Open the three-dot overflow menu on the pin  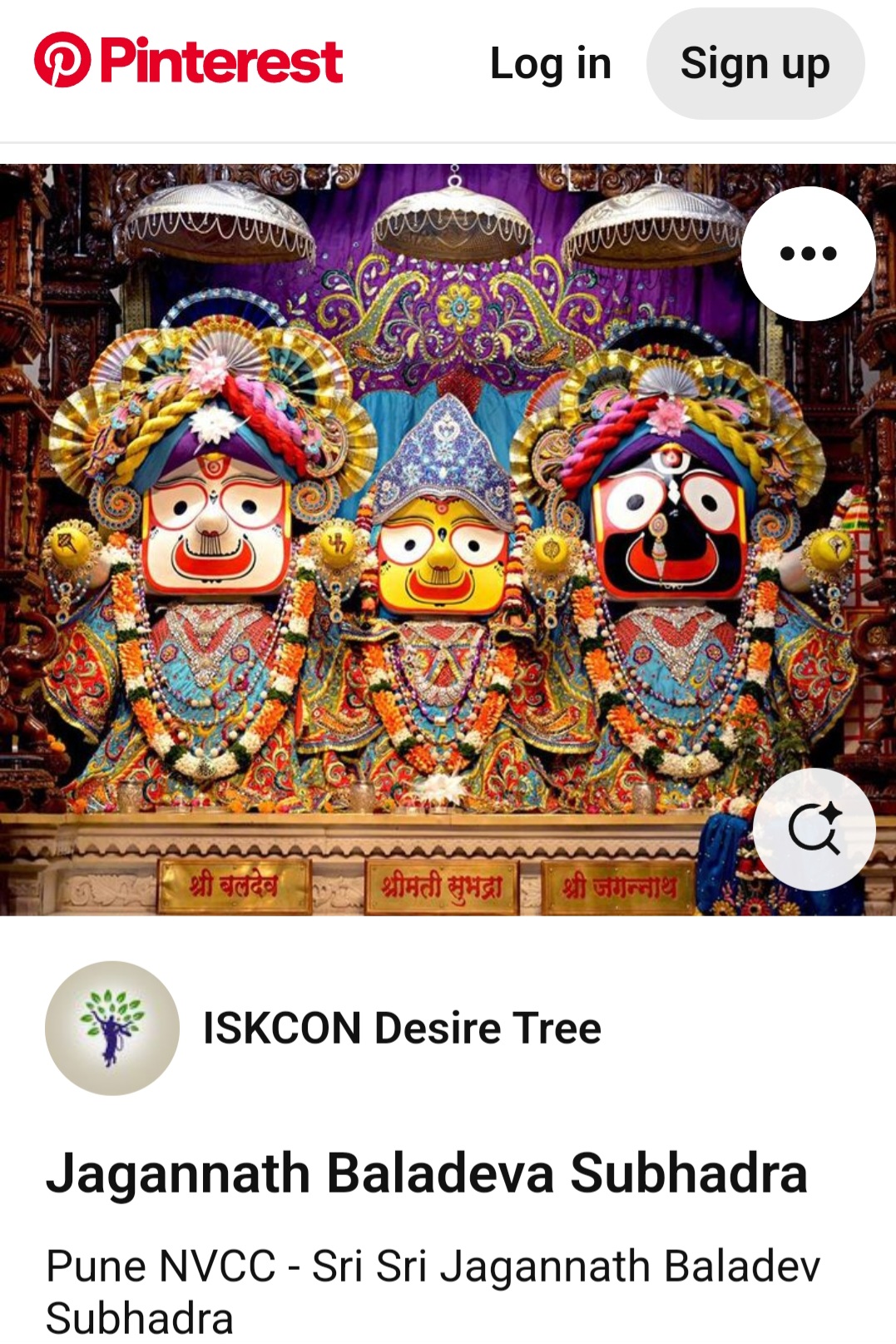[808, 253]
